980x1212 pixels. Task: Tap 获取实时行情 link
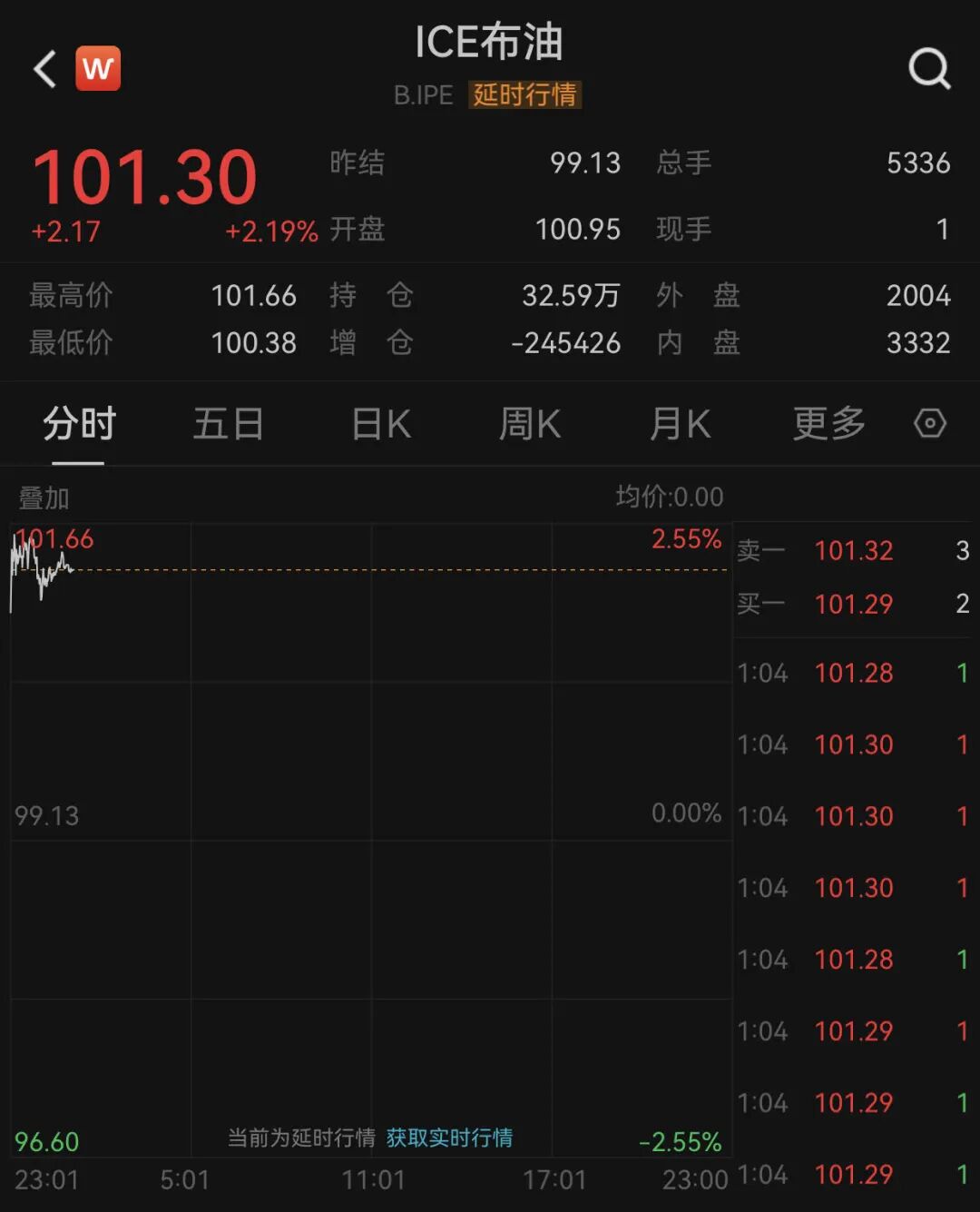pyautogui.click(x=449, y=1138)
